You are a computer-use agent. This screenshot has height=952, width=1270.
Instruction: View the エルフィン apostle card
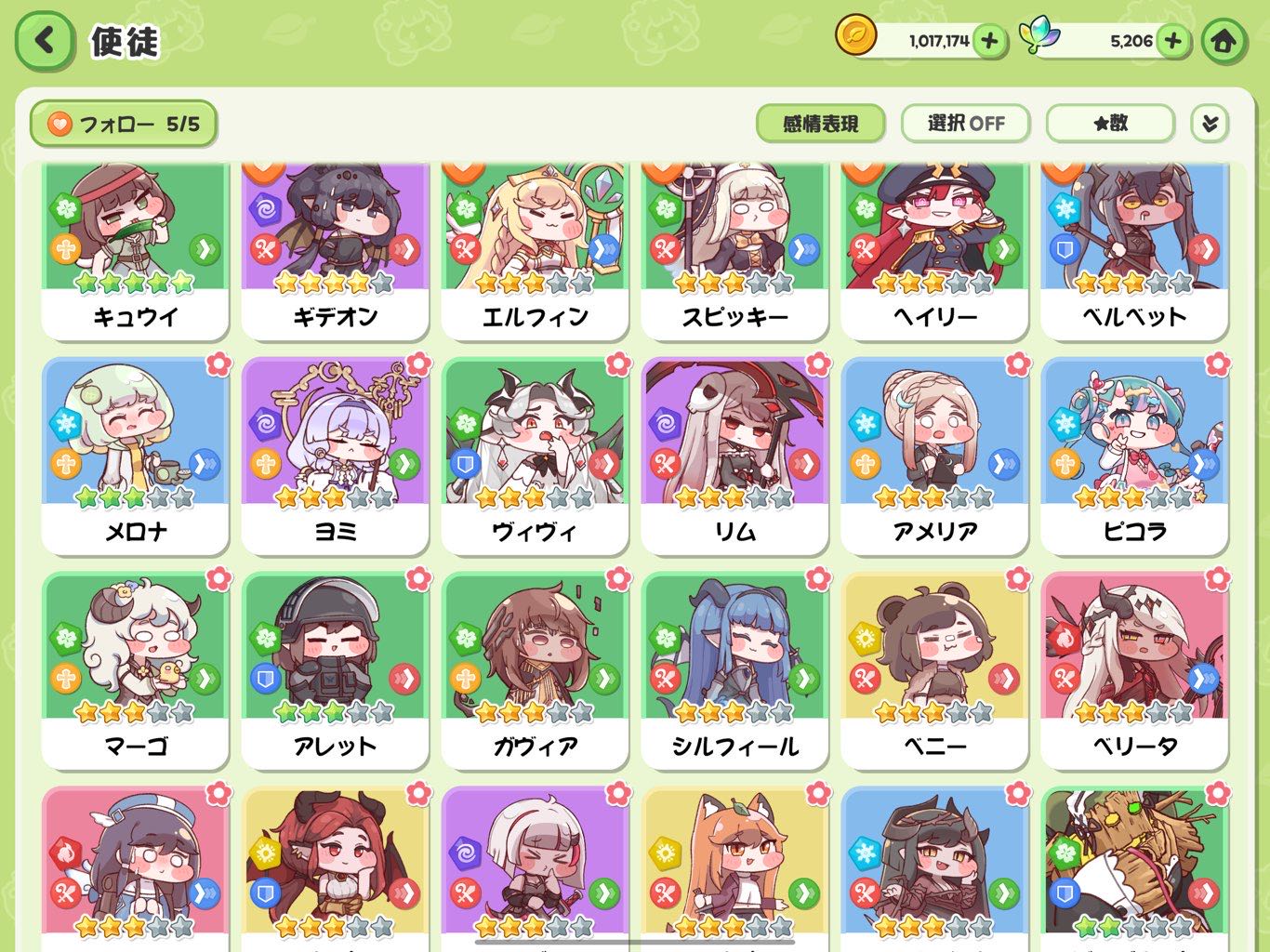click(535, 249)
